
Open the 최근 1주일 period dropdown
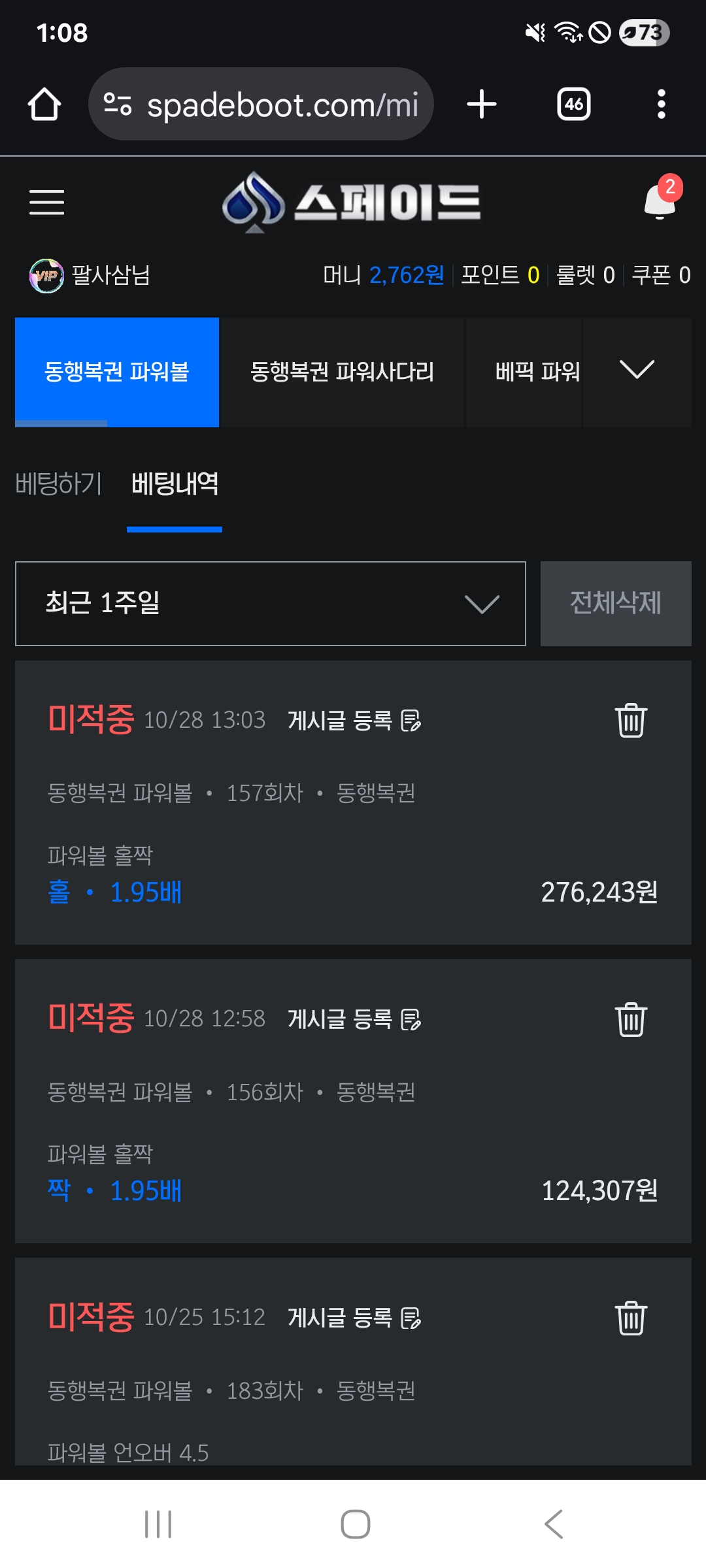click(271, 603)
